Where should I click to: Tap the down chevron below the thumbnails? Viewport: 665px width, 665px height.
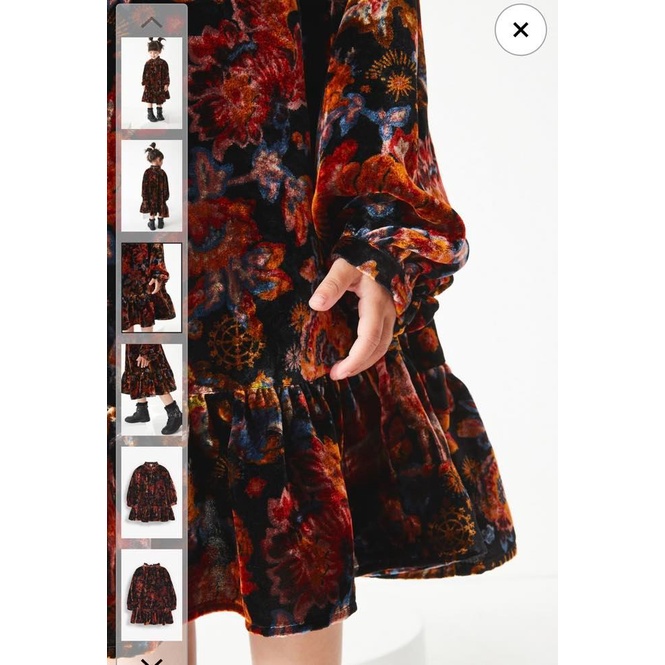click(151, 658)
